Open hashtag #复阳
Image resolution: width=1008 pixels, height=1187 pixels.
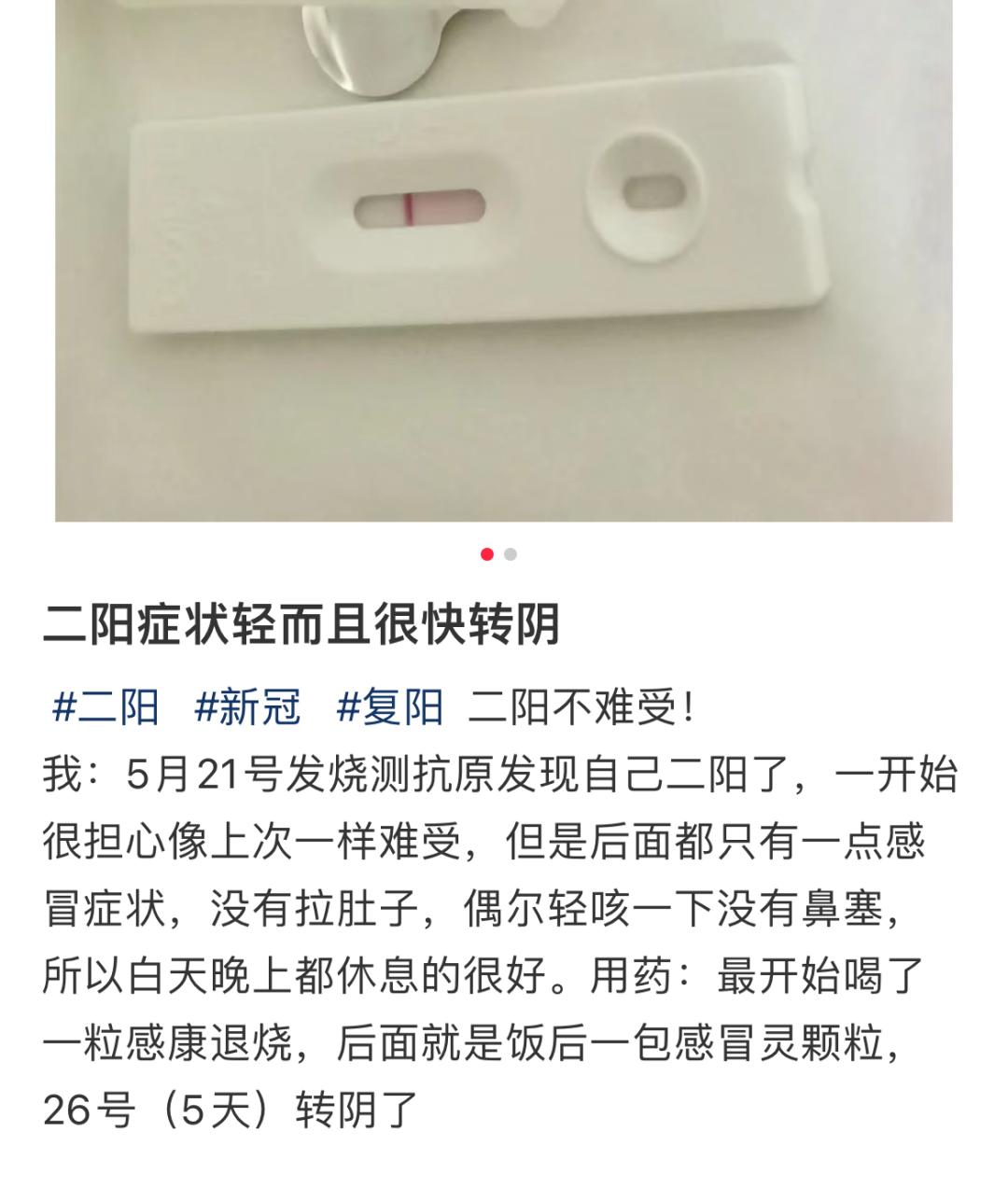[x=390, y=708]
